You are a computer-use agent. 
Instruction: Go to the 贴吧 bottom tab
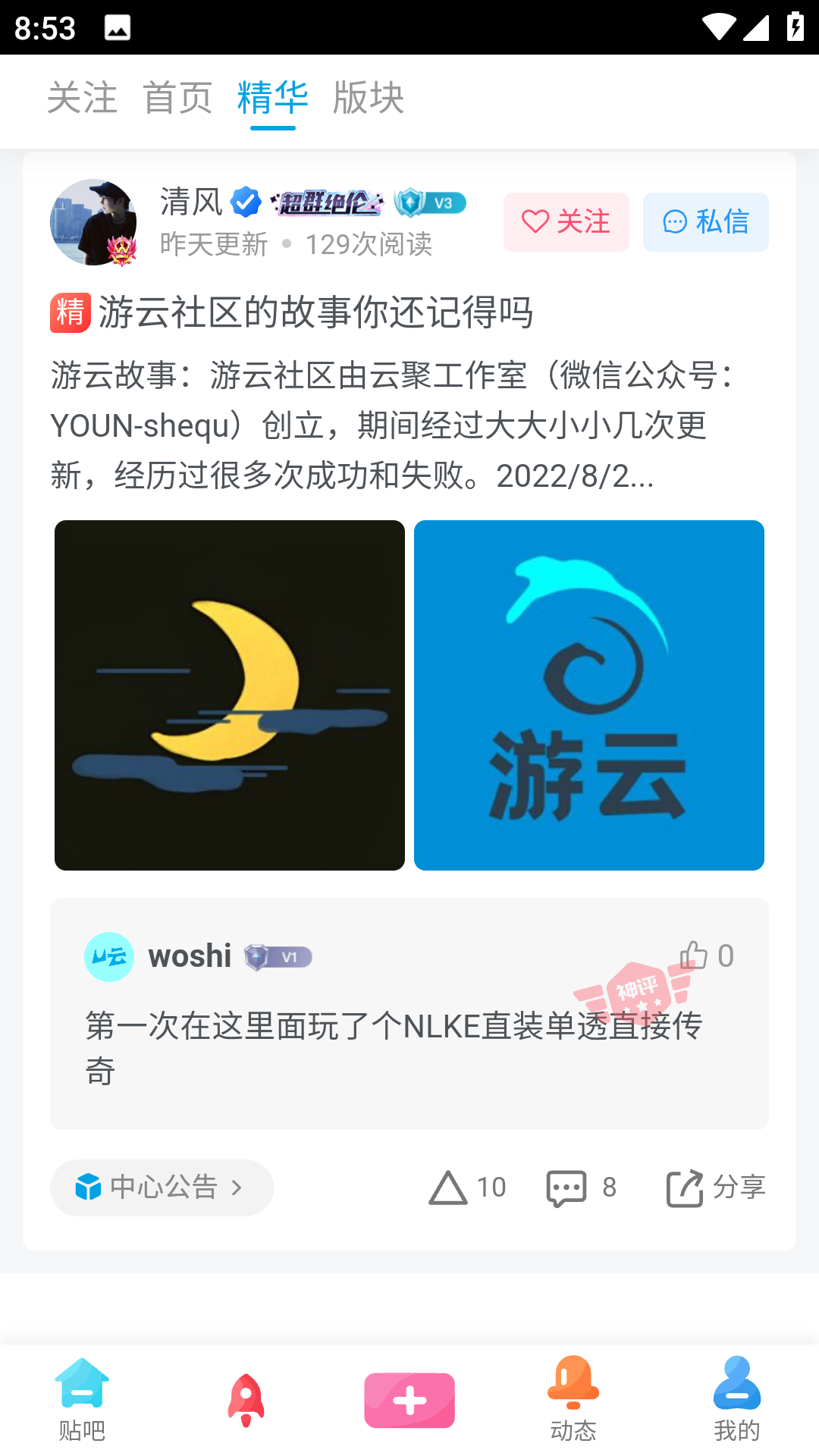tap(82, 1400)
